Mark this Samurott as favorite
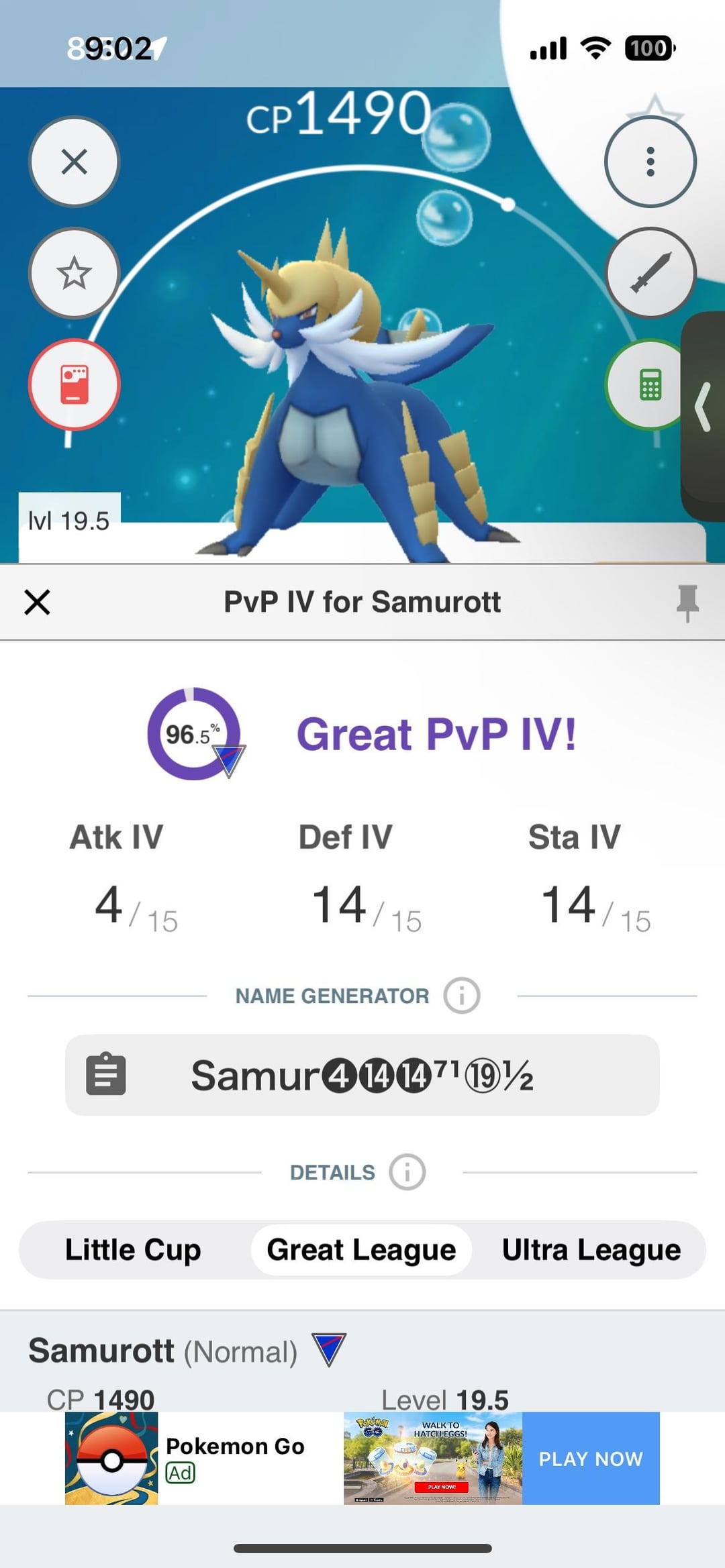Screen dimensions: 725x1568 pyautogui.click(x=74, y=273)
